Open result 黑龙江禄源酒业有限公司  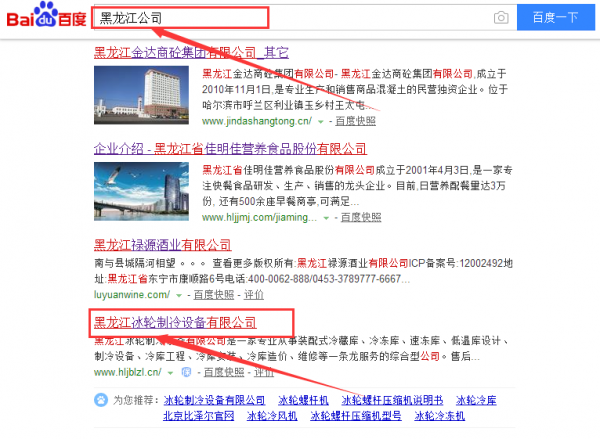(x=162, y=245)
